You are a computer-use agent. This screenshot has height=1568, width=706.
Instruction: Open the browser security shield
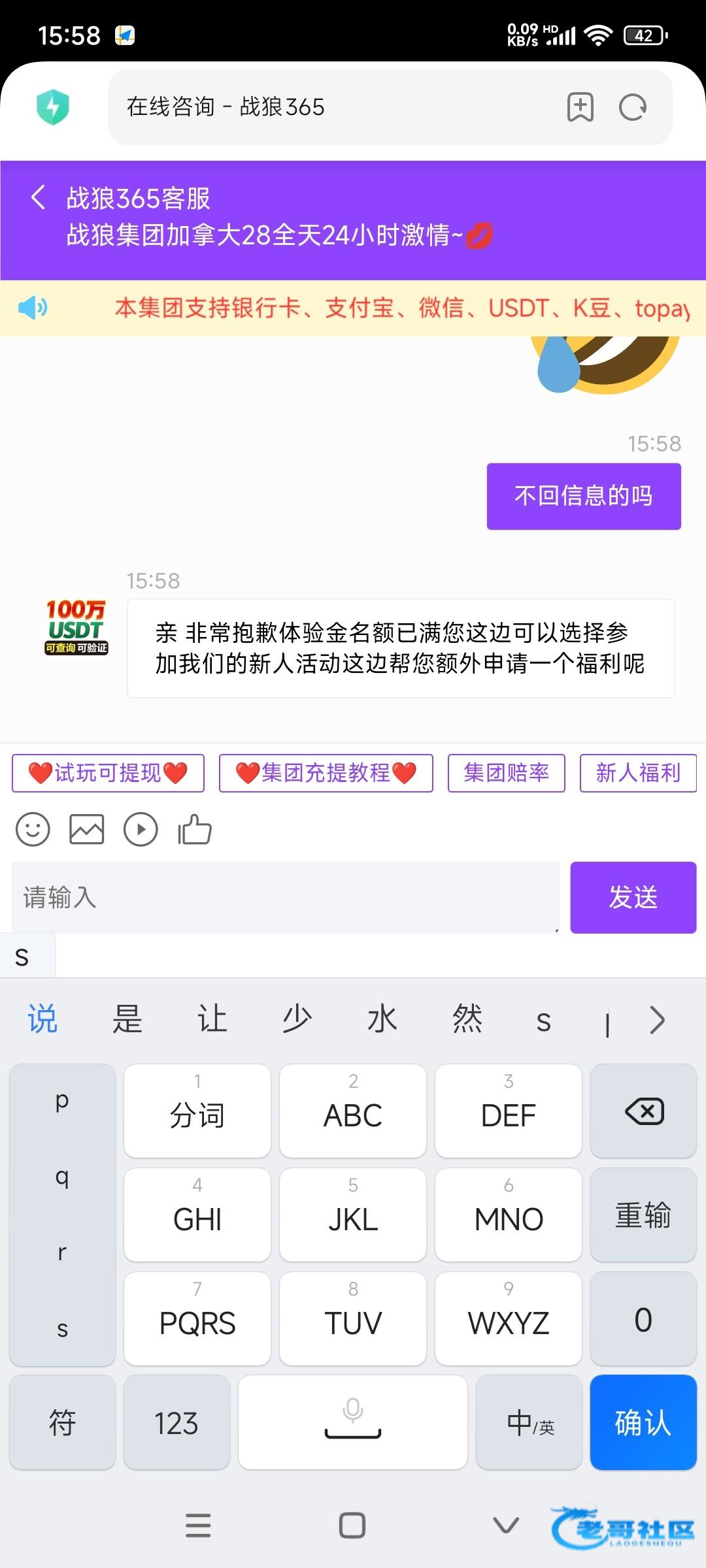(x=53, y=107)
